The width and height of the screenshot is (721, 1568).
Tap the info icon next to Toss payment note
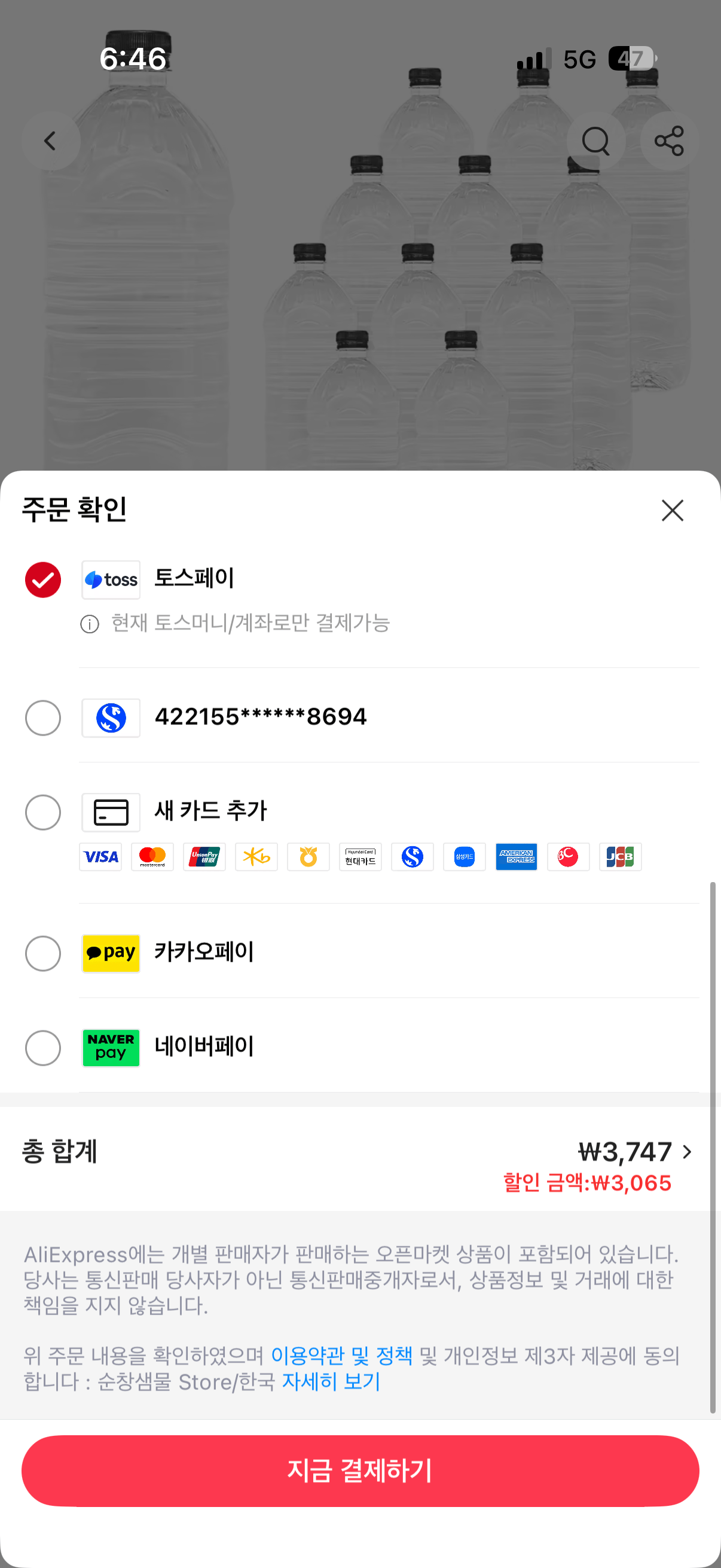(x=90, y=624)
